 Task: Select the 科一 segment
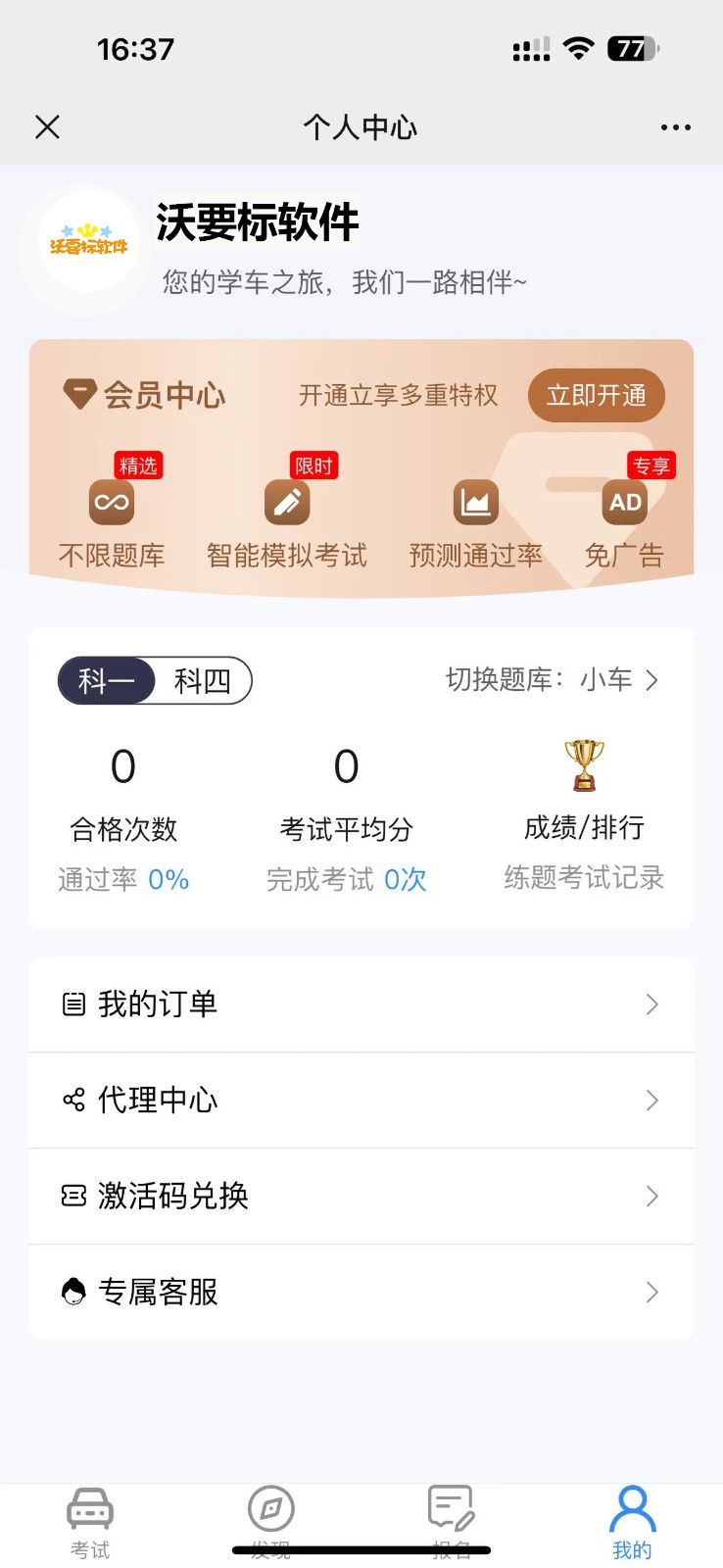[x=107, y=680]
